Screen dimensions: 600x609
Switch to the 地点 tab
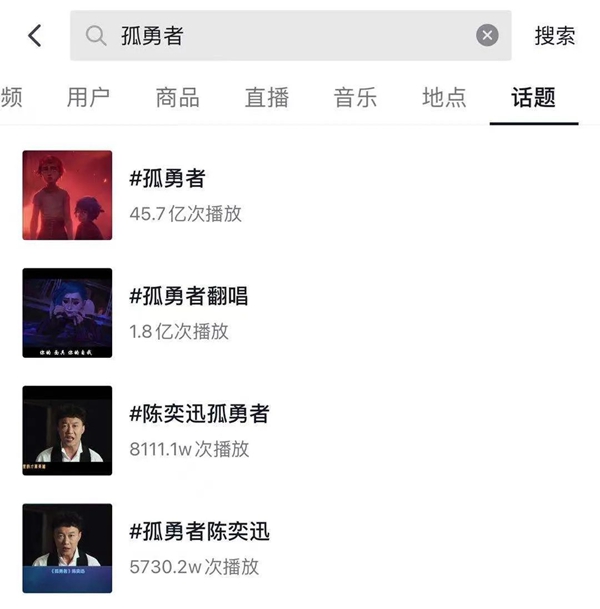tap(444, 97)
